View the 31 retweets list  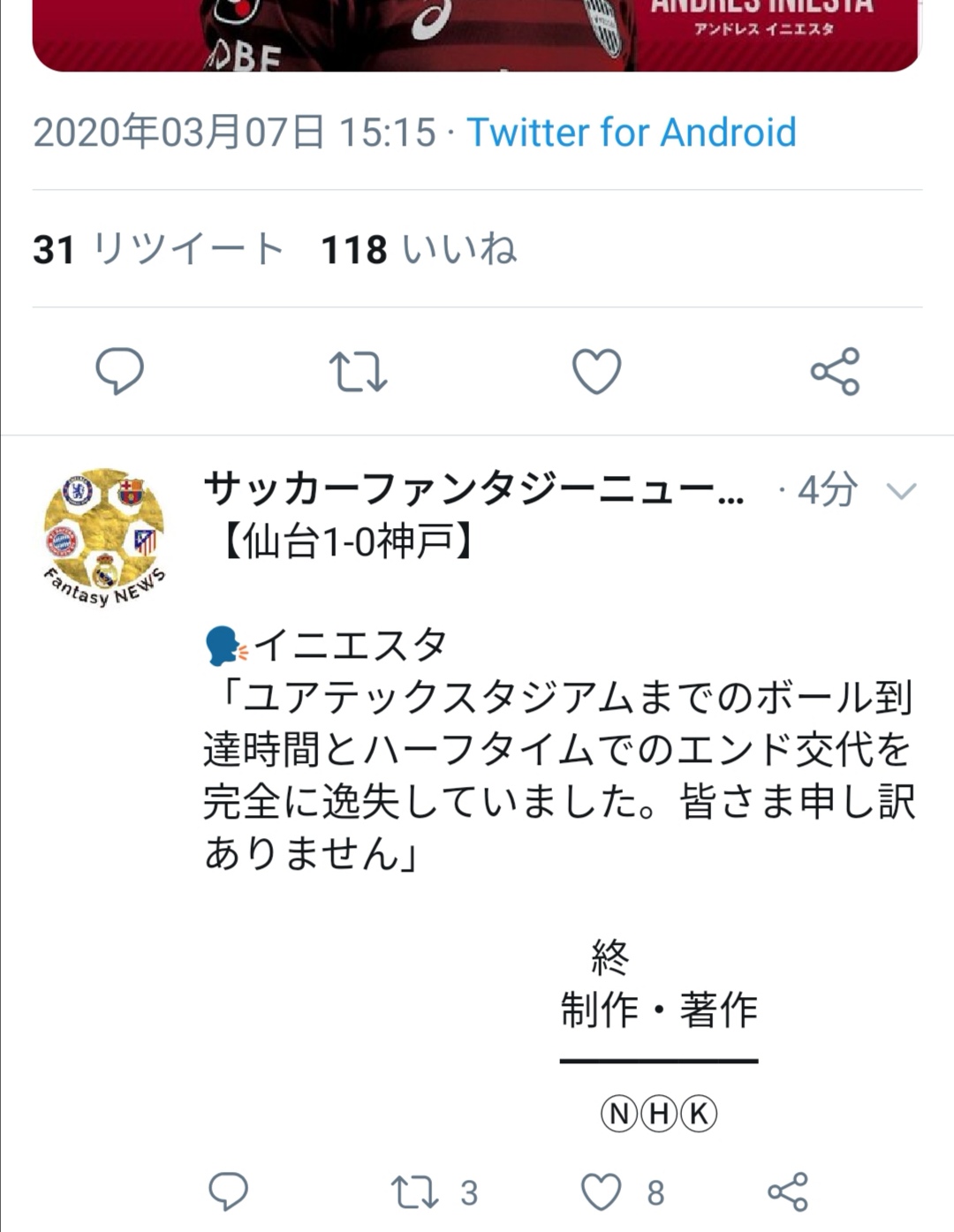(x=159, y=249)
